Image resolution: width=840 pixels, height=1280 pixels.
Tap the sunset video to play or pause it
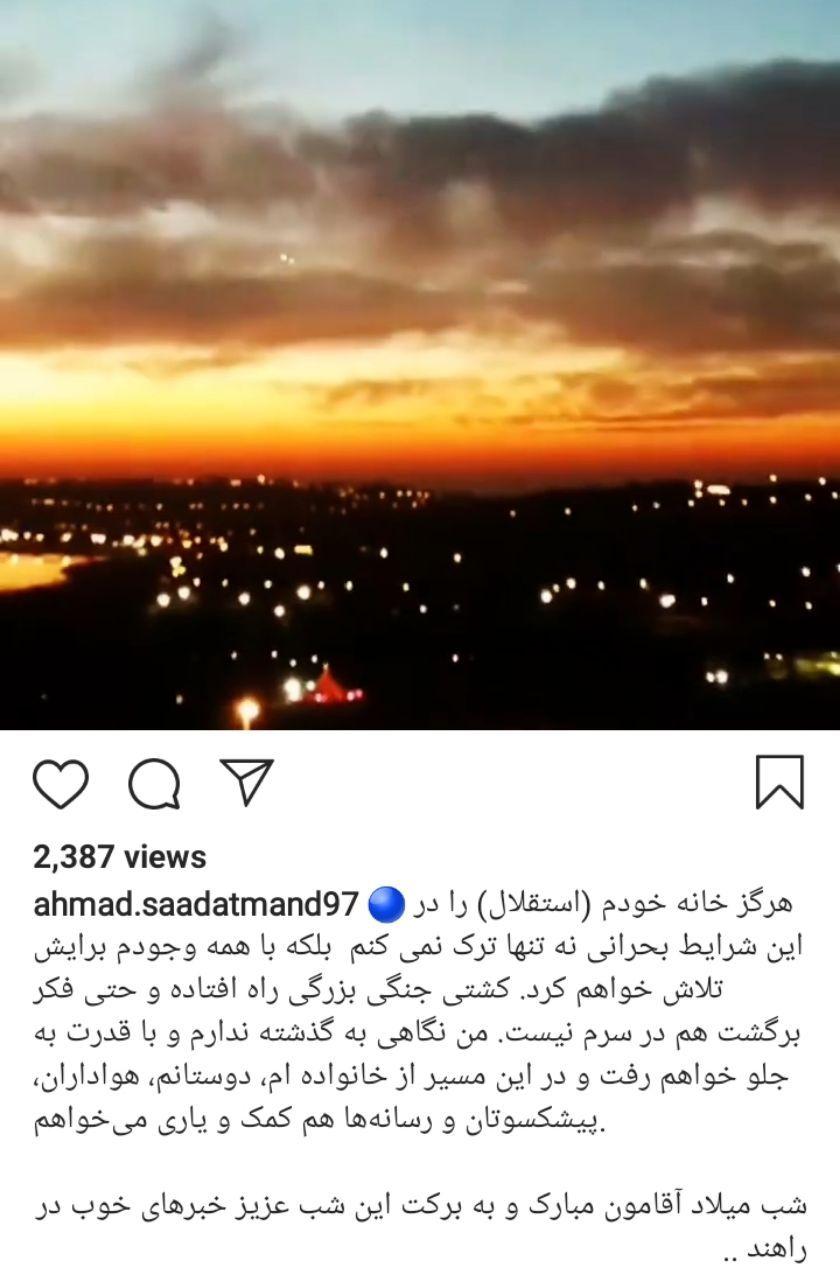420,365
